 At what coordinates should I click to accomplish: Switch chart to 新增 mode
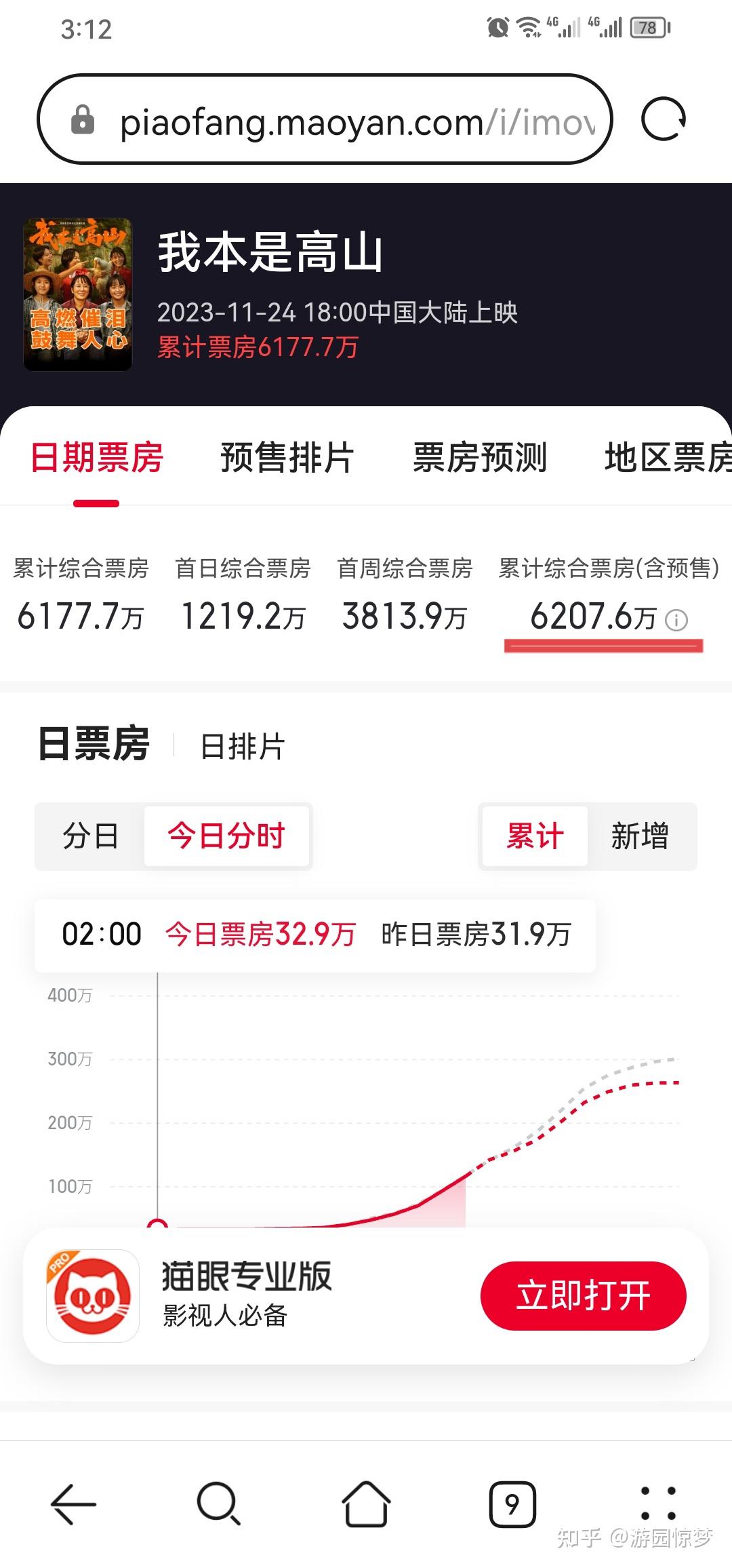(640, 836)
